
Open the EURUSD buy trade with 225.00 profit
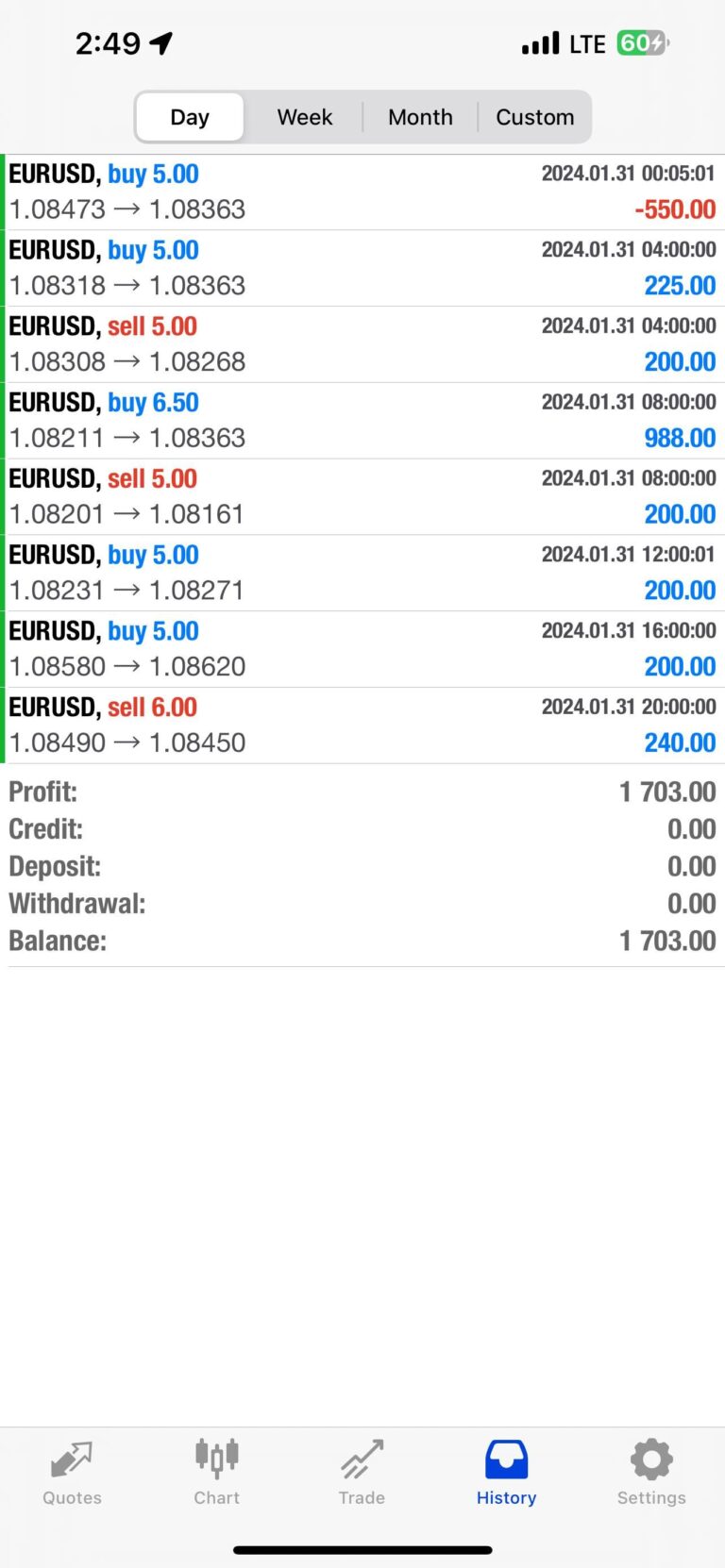pyautogui.click(x=362, y=268)
